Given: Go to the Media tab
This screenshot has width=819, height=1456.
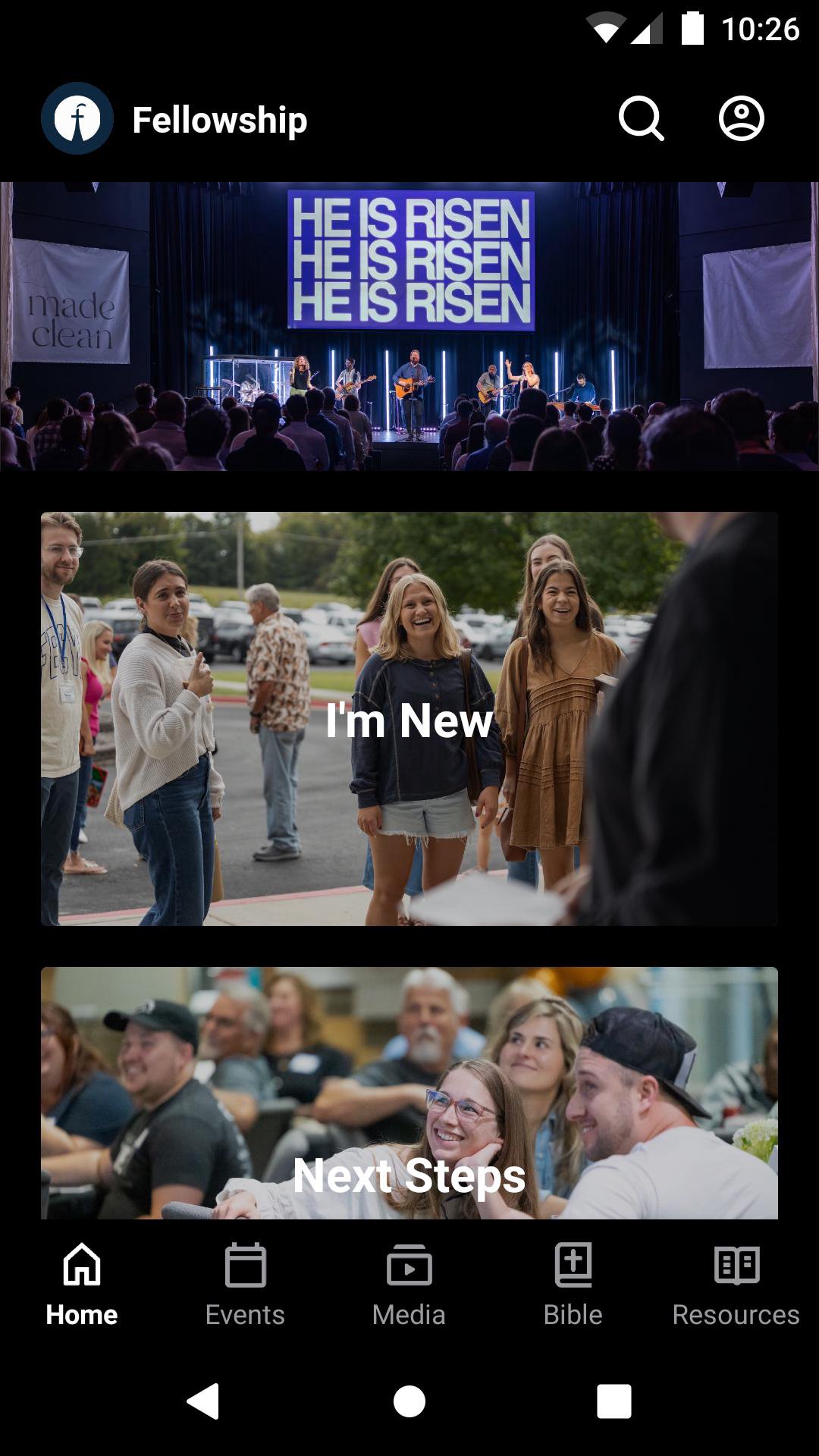Looking at the screenshot, I should pos(409,1284).
